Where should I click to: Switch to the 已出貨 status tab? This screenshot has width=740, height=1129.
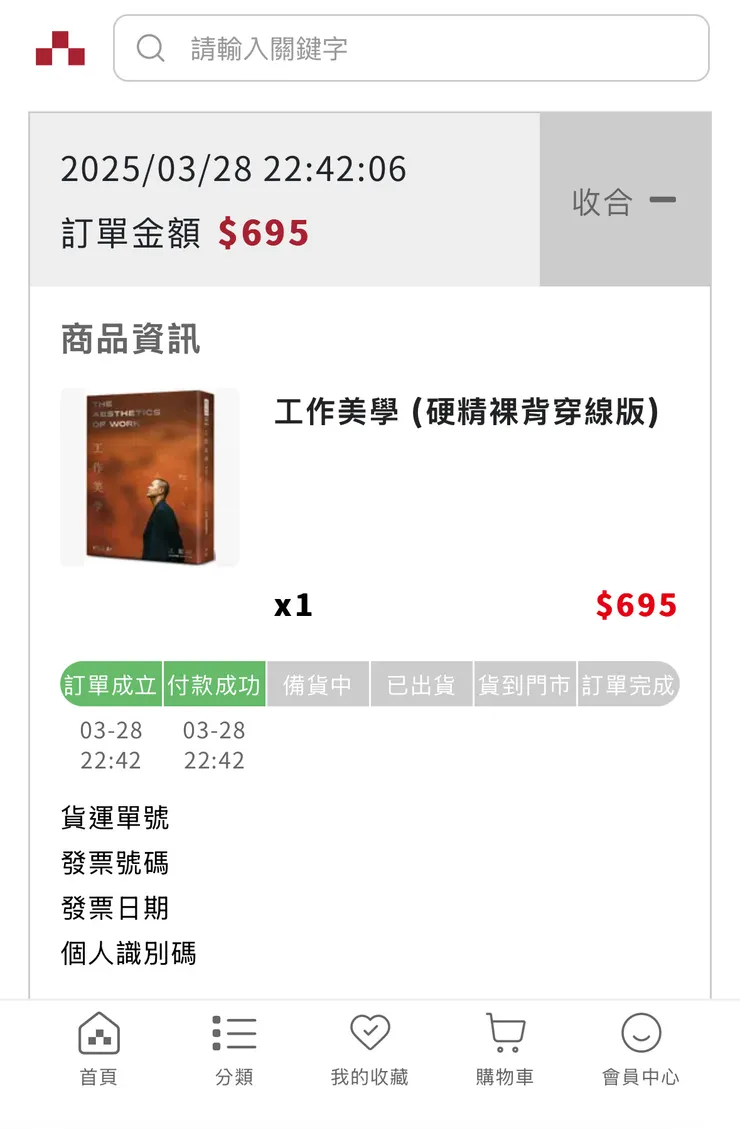pyautogui.click(x=421, y=685)
